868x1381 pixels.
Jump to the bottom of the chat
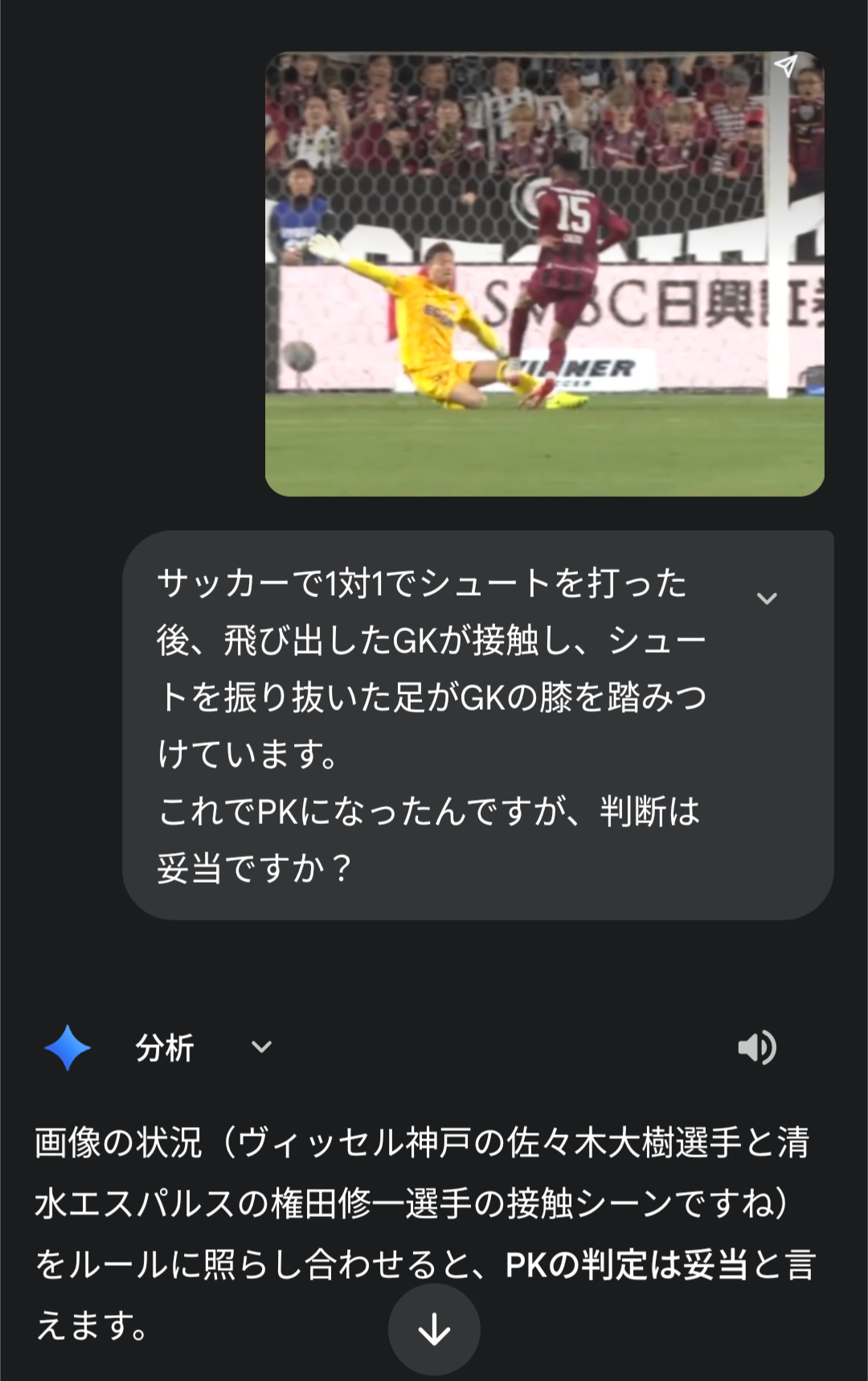[x=434, y=1330]
